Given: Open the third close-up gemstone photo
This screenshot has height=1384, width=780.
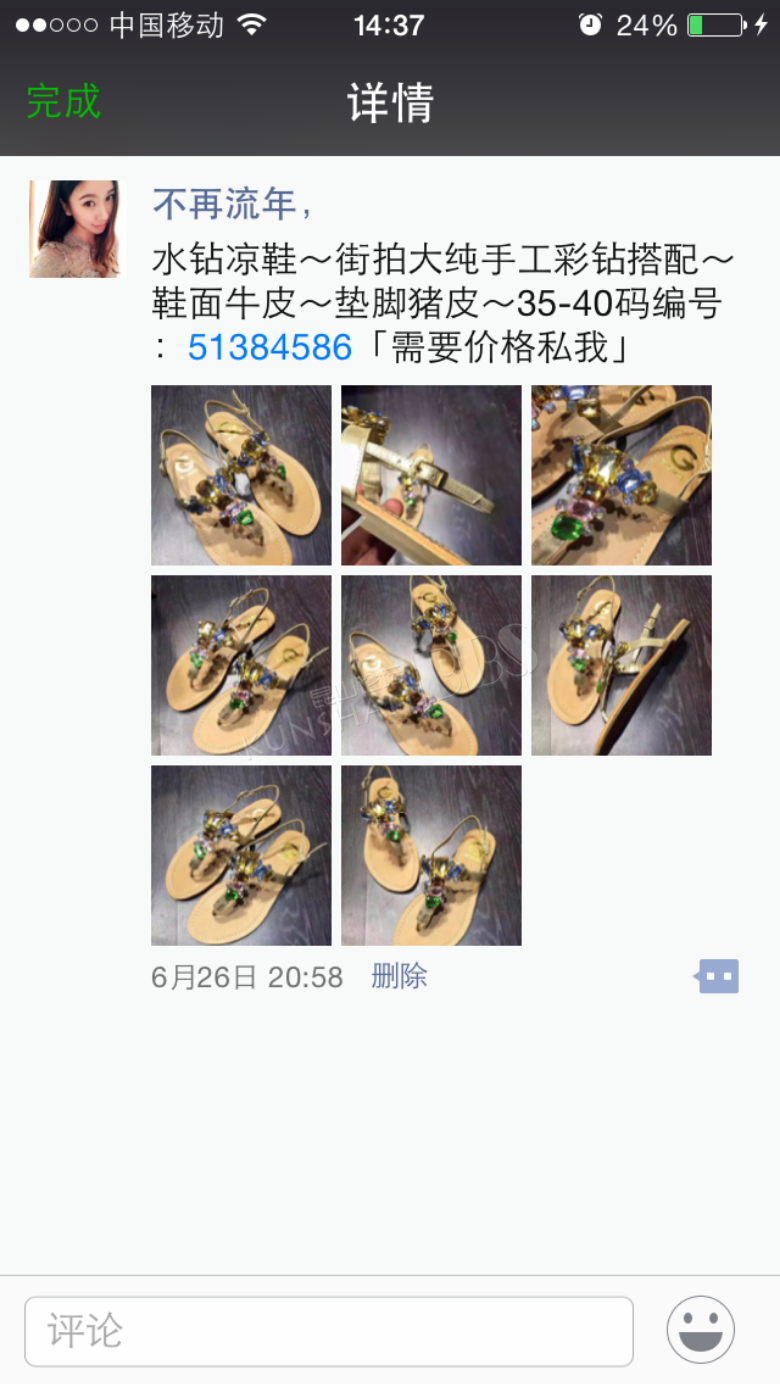Looking at the screenshot, I should (x=621, y=475).
